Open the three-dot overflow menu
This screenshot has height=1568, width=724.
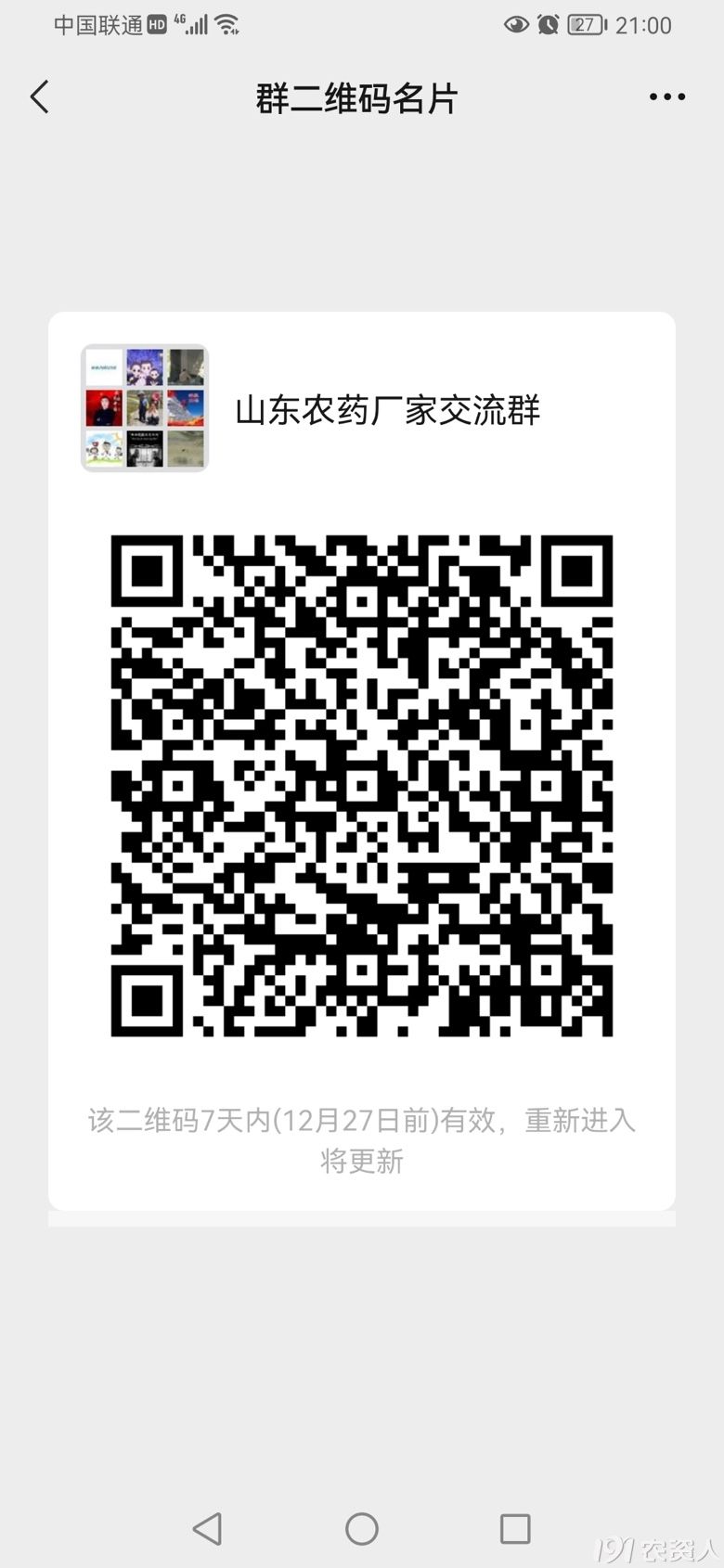(x=666, y=97)
